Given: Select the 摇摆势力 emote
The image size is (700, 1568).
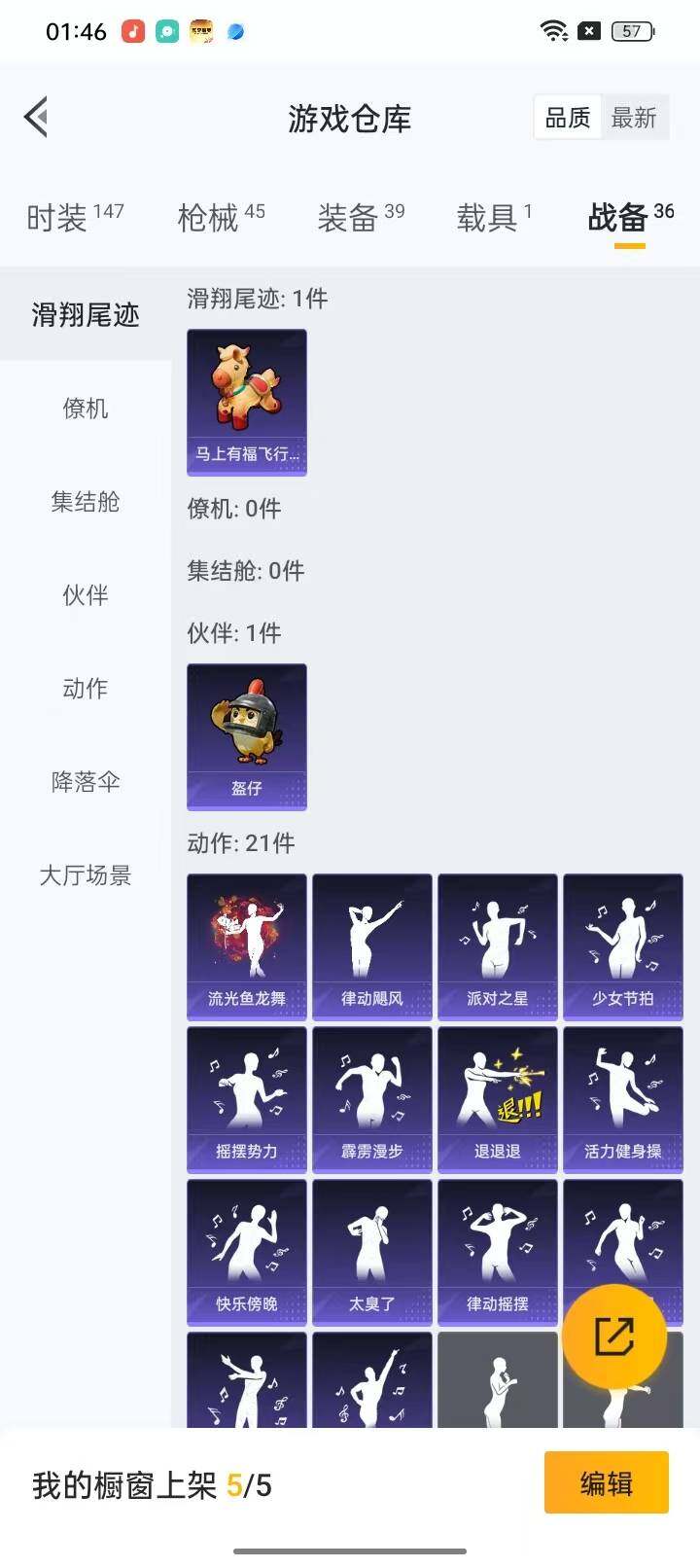Looking at the screenshot, I should [246, 1098].
